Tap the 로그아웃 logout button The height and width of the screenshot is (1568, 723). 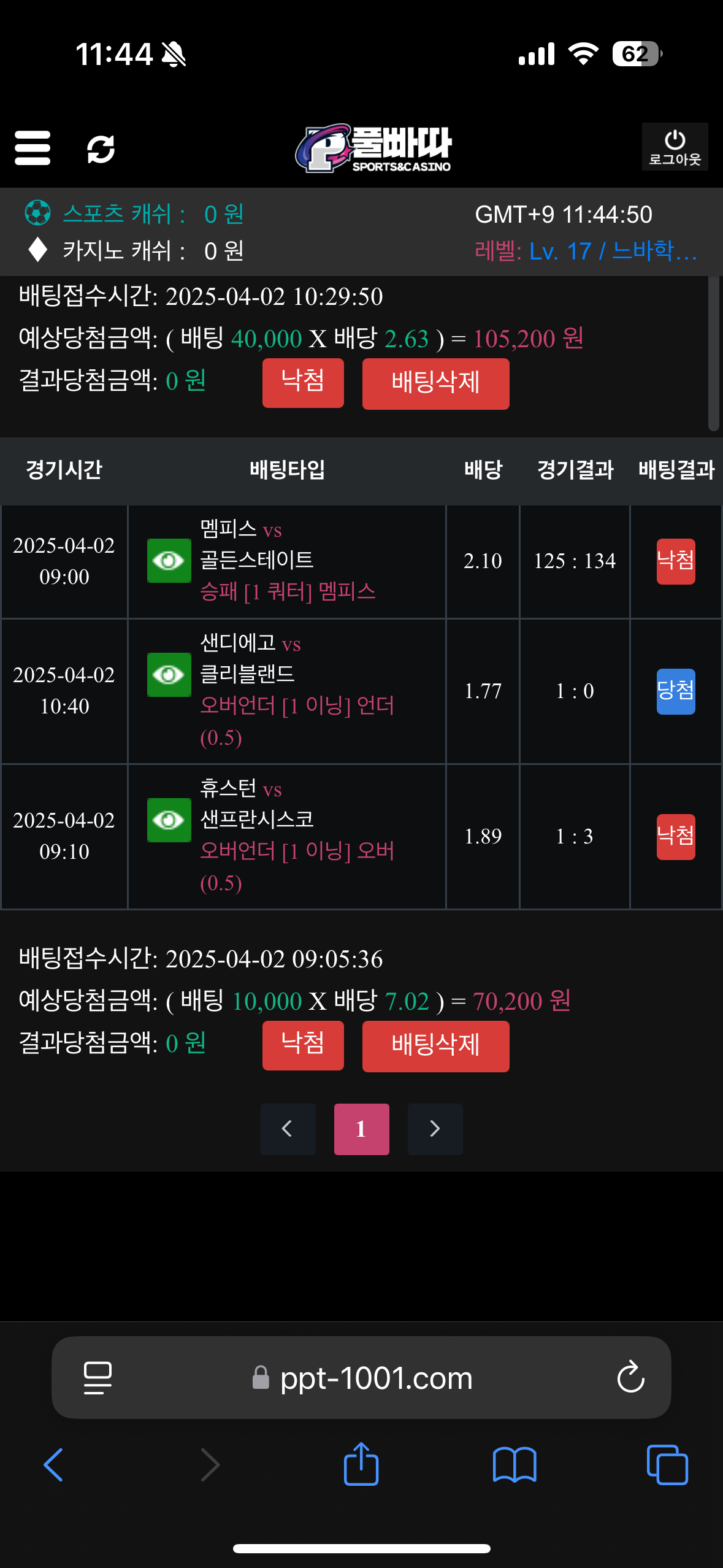point(675,147)
